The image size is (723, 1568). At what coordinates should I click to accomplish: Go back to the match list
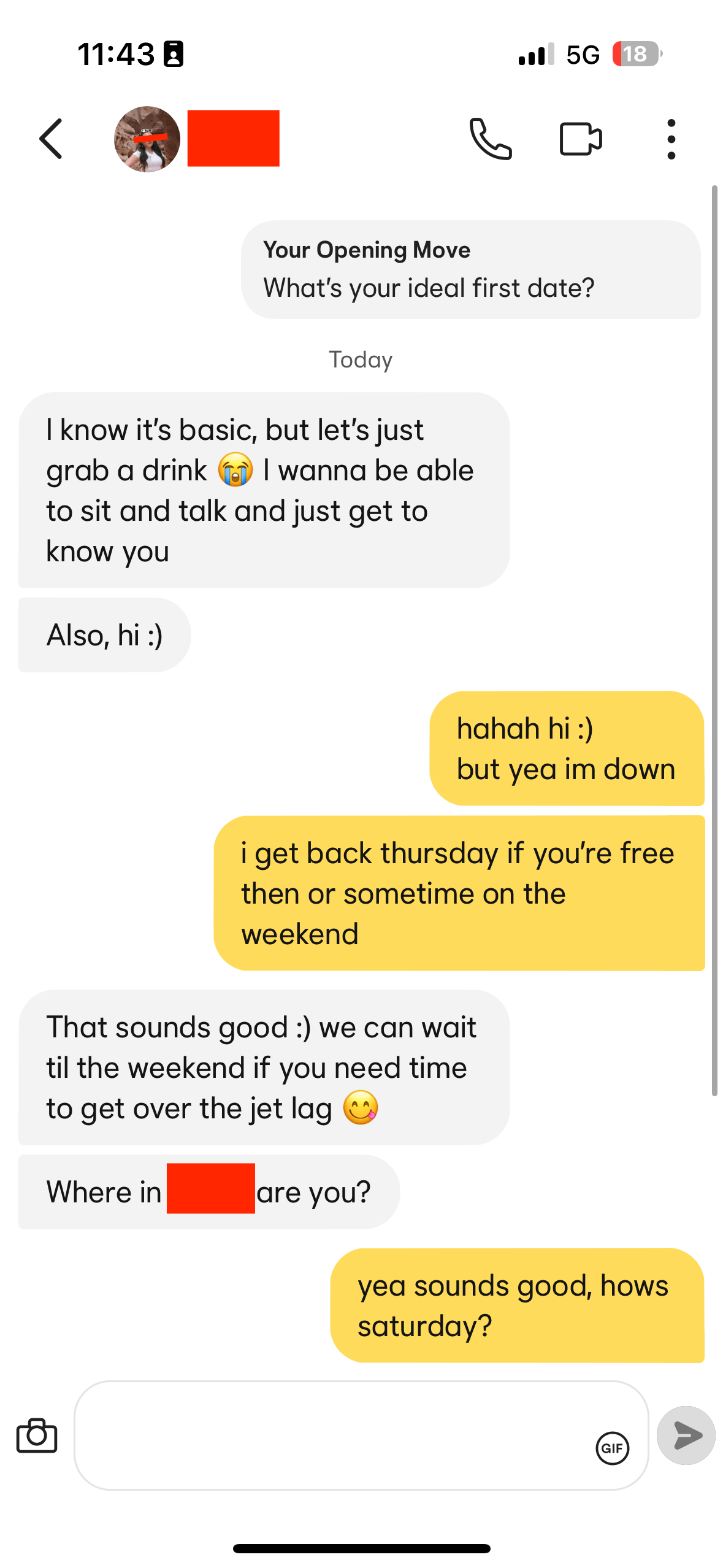point(51,139)
